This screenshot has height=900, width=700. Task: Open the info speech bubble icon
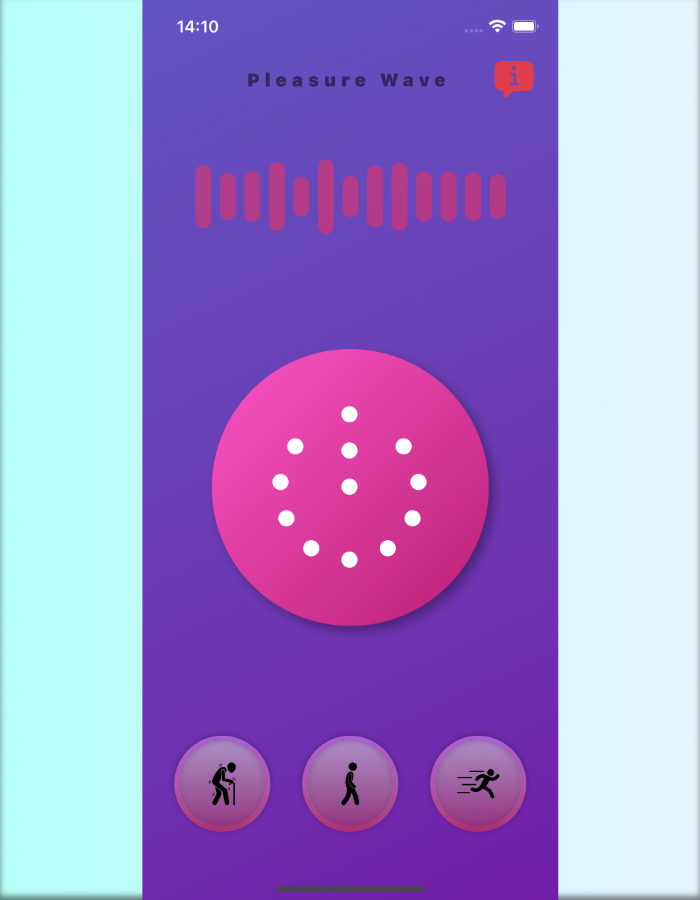(514, 77)
